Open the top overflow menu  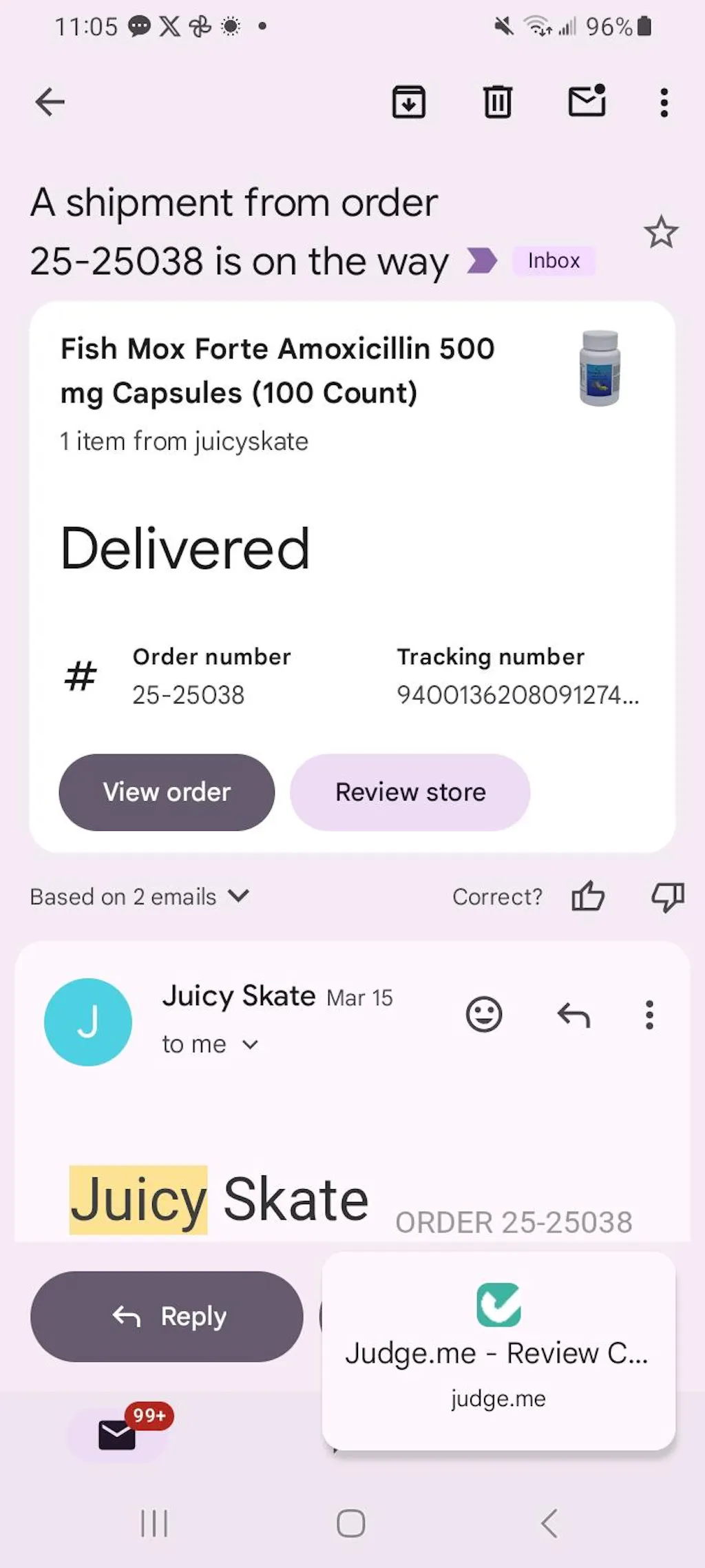pyautogui.click(x=664, y=103)
